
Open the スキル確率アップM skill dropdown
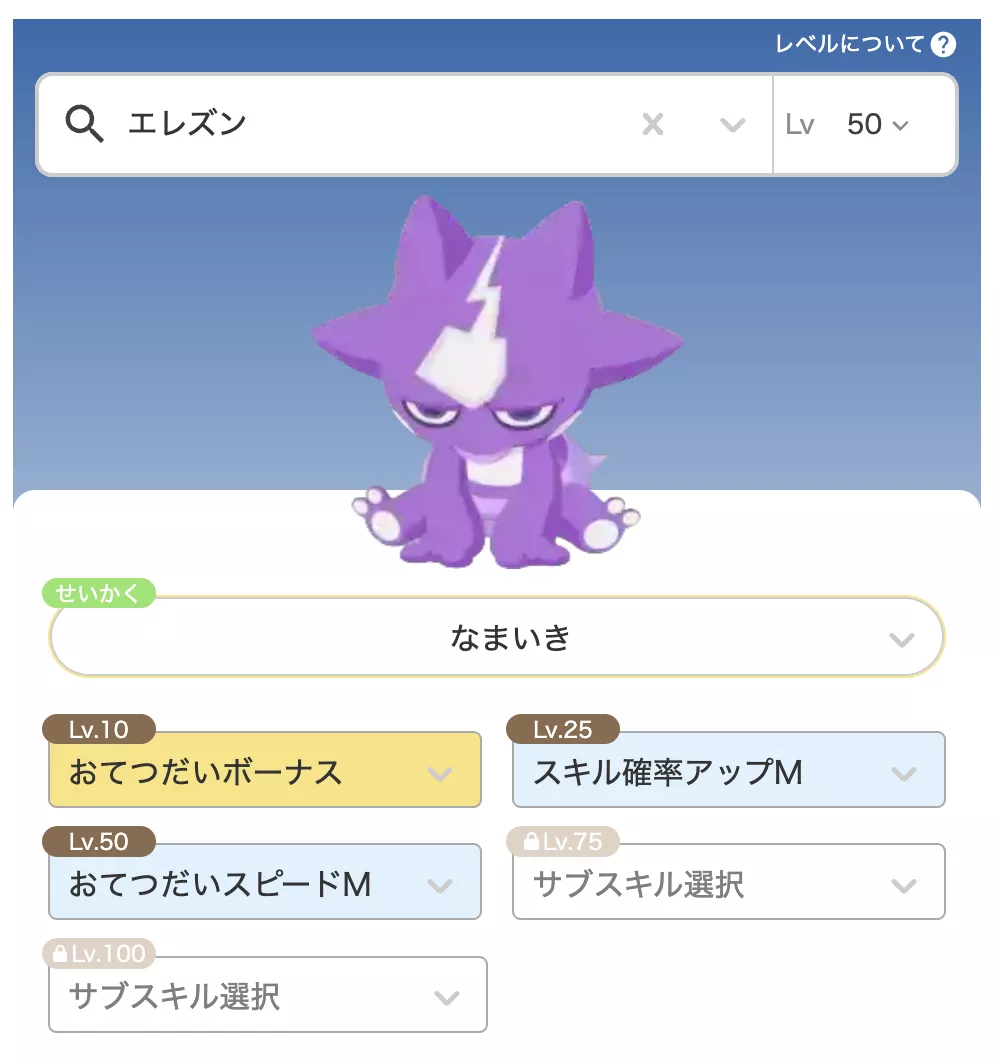tap(901, 771)
